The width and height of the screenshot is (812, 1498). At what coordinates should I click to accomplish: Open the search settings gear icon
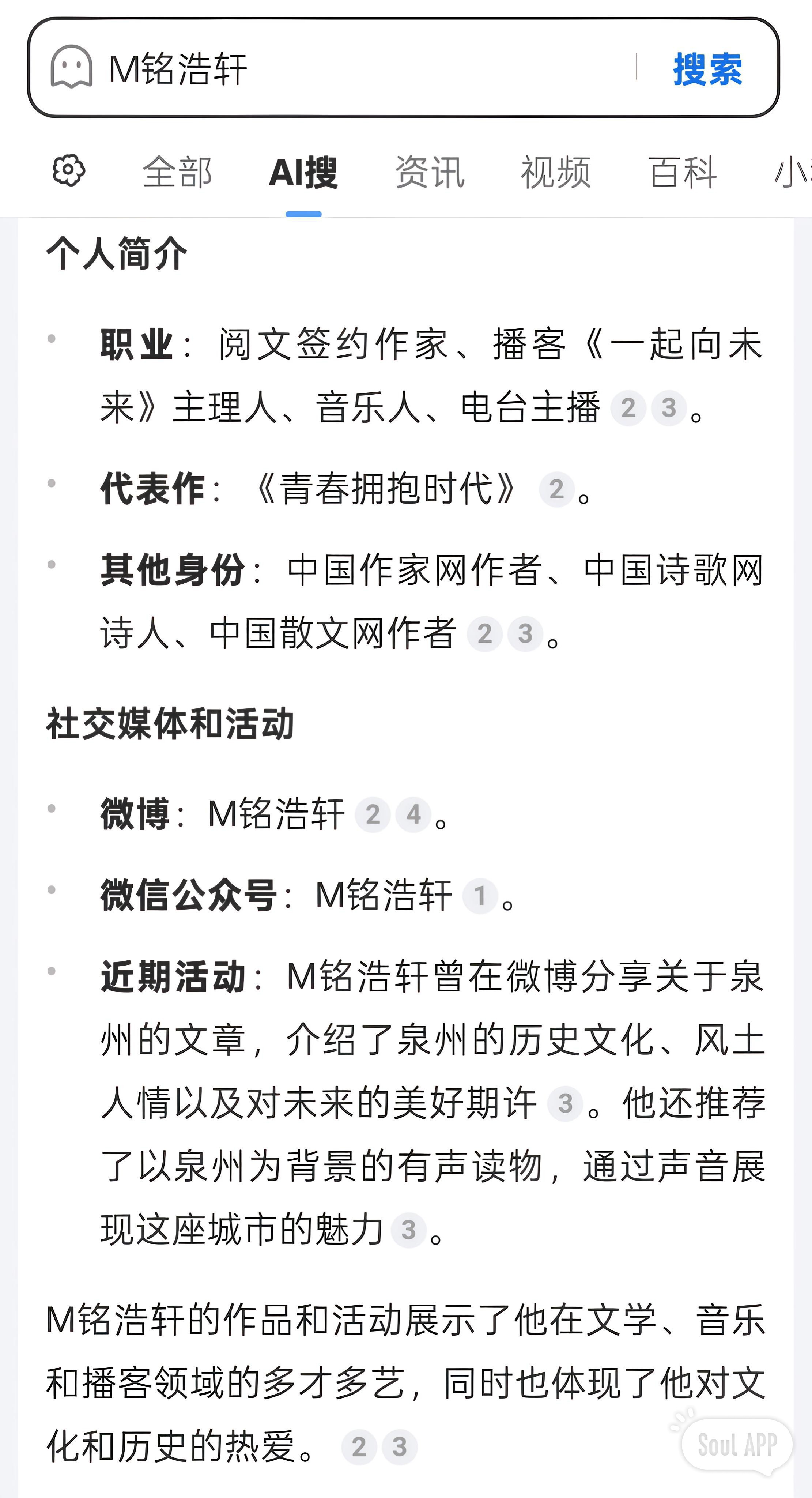[x=69, y=170]
